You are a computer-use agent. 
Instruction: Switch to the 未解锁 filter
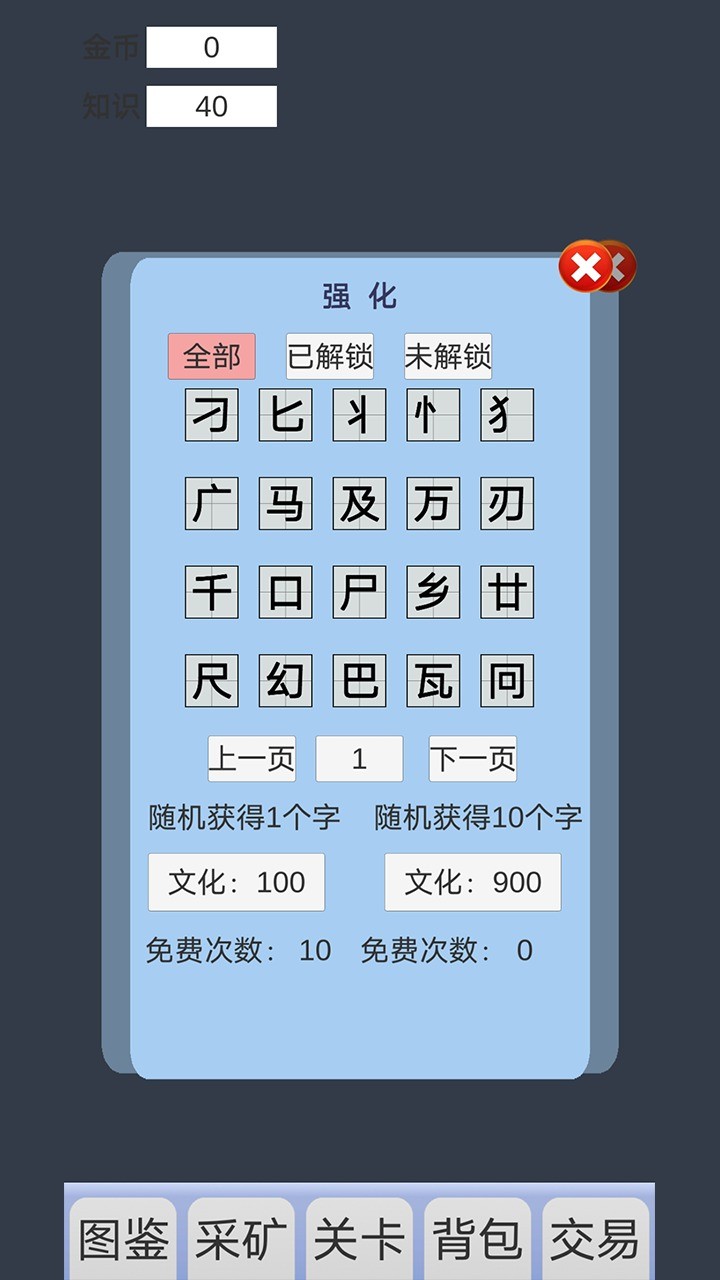448,356
